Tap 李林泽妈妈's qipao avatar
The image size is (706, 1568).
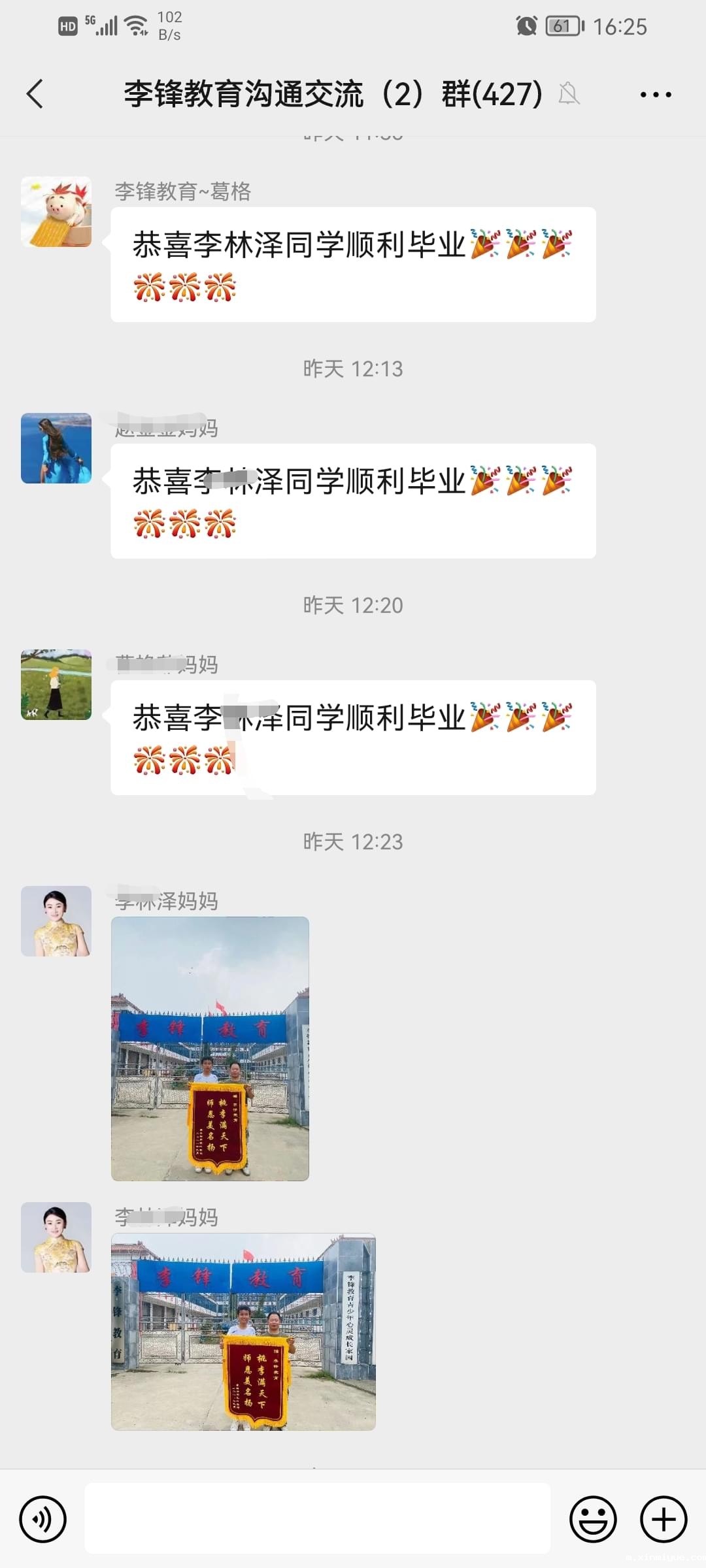point(56,920)
